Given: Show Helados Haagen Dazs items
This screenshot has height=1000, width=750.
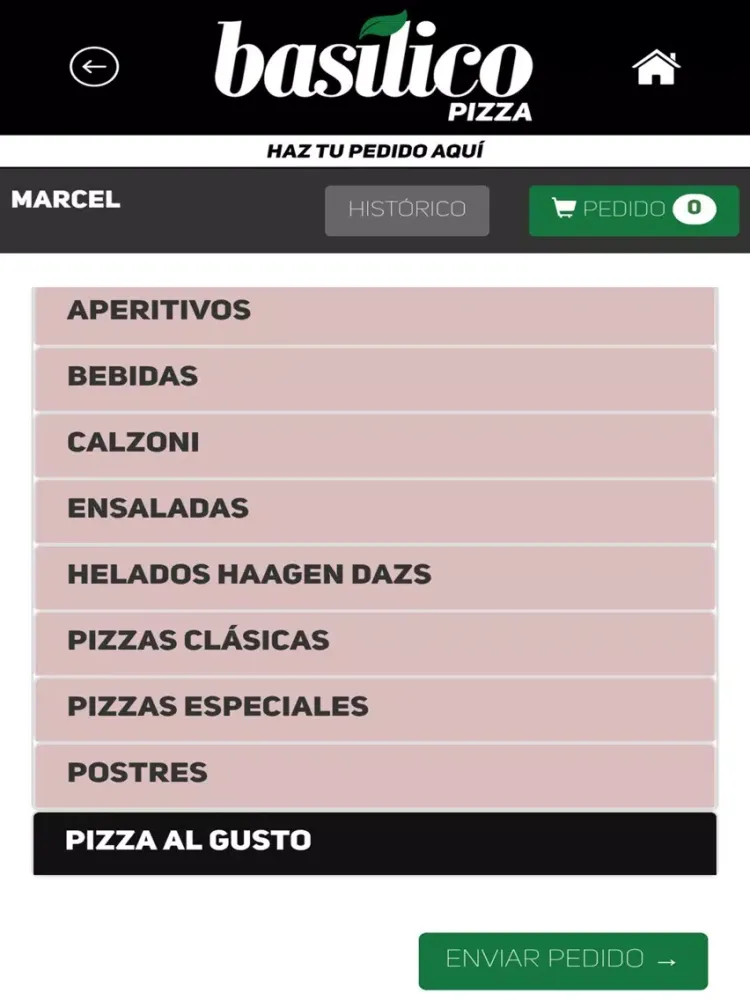Looking at the screenshot, I should click(x=375, y=576).
